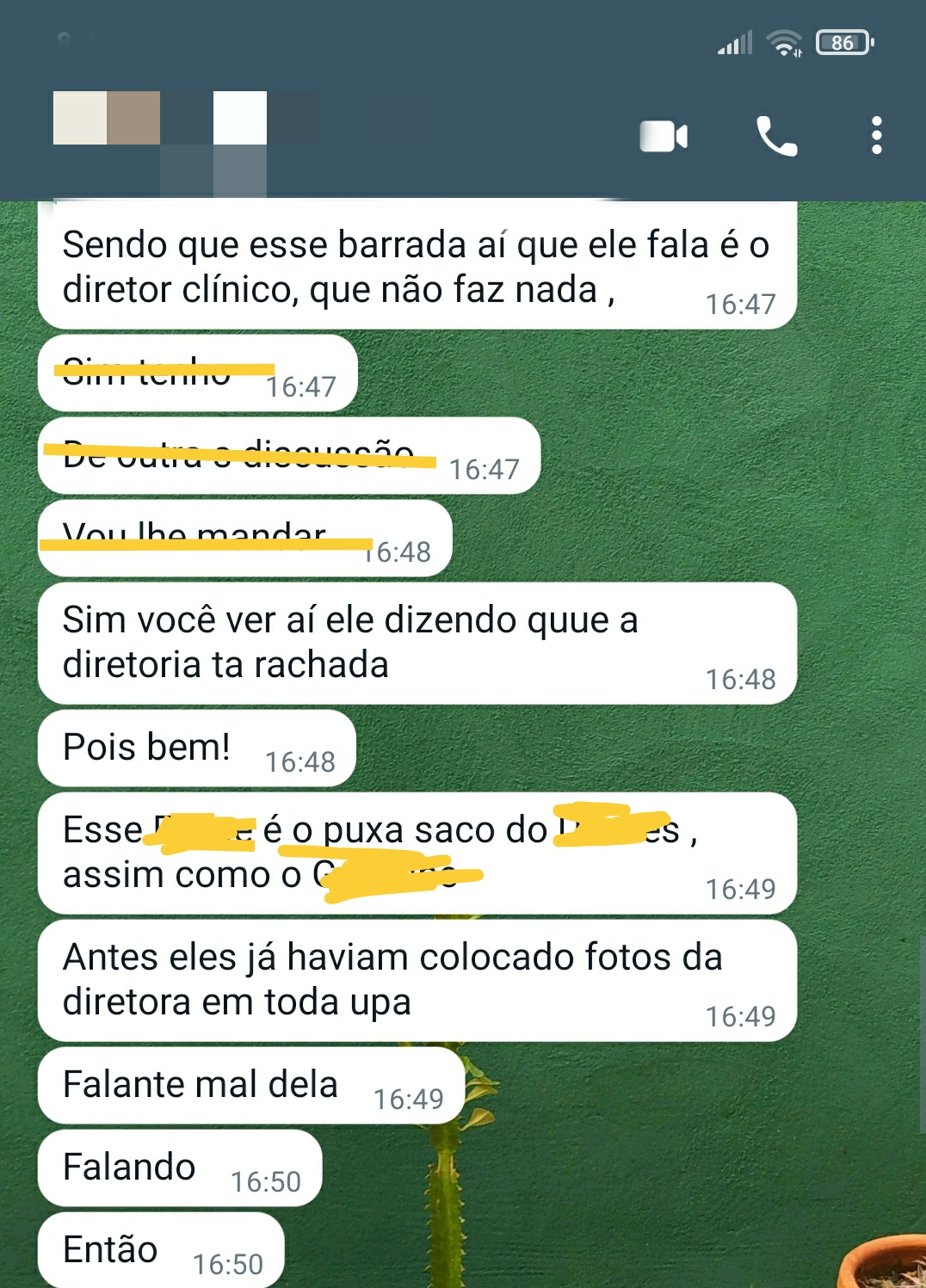Start a video call with this contact
This screenshot has width=926, height=1288.
[664, 137]
